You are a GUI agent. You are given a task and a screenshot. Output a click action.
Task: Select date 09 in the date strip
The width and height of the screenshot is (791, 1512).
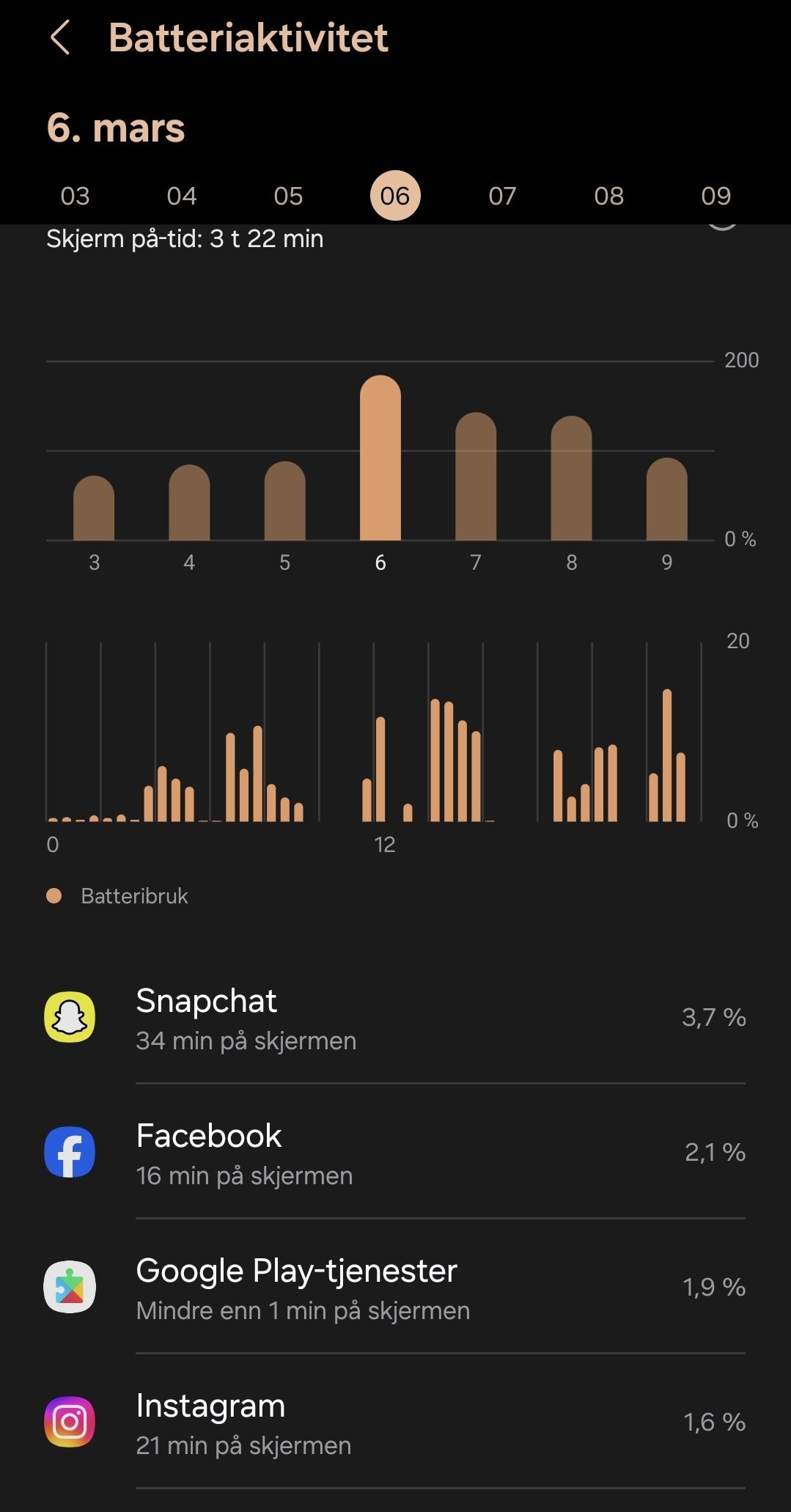click(x=715, y=196)
